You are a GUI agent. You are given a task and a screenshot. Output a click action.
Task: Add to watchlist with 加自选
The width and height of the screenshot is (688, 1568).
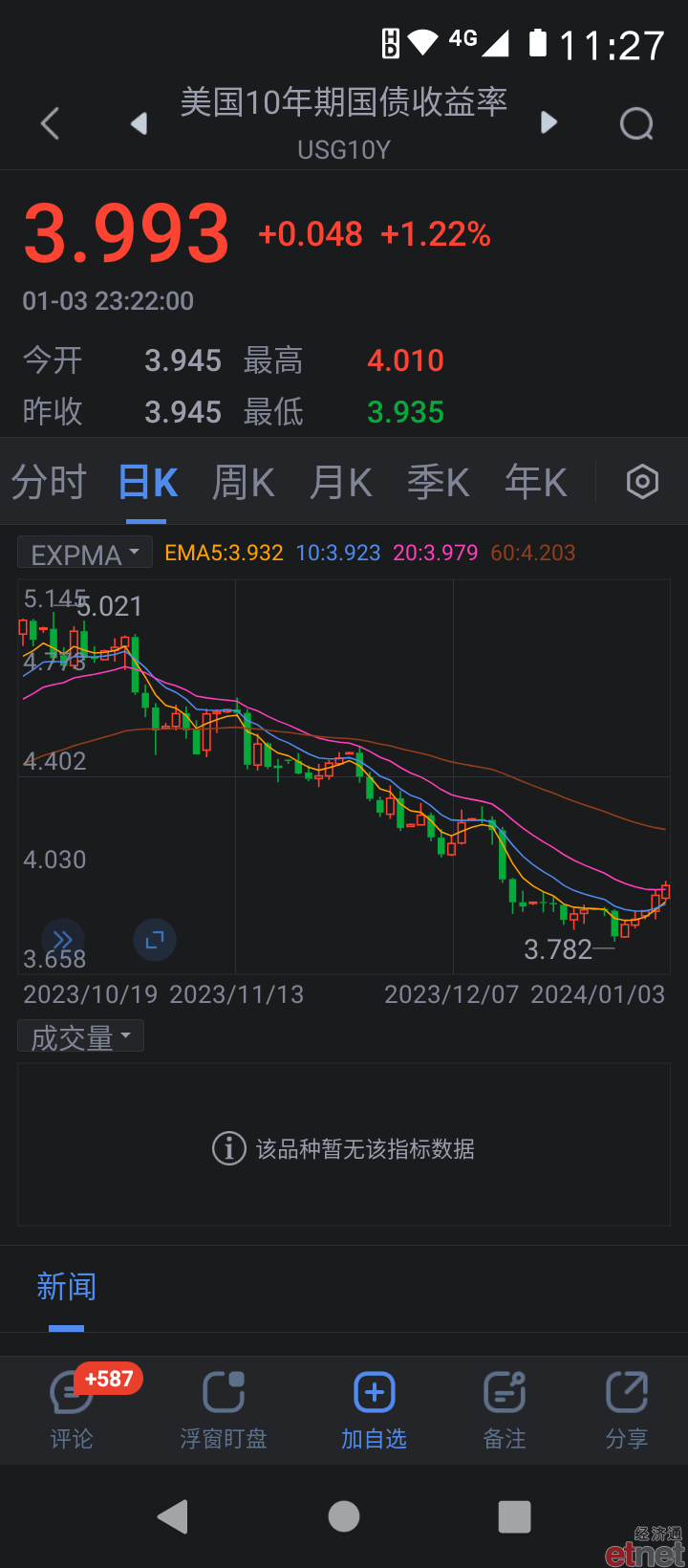(x=375, y=1409)
